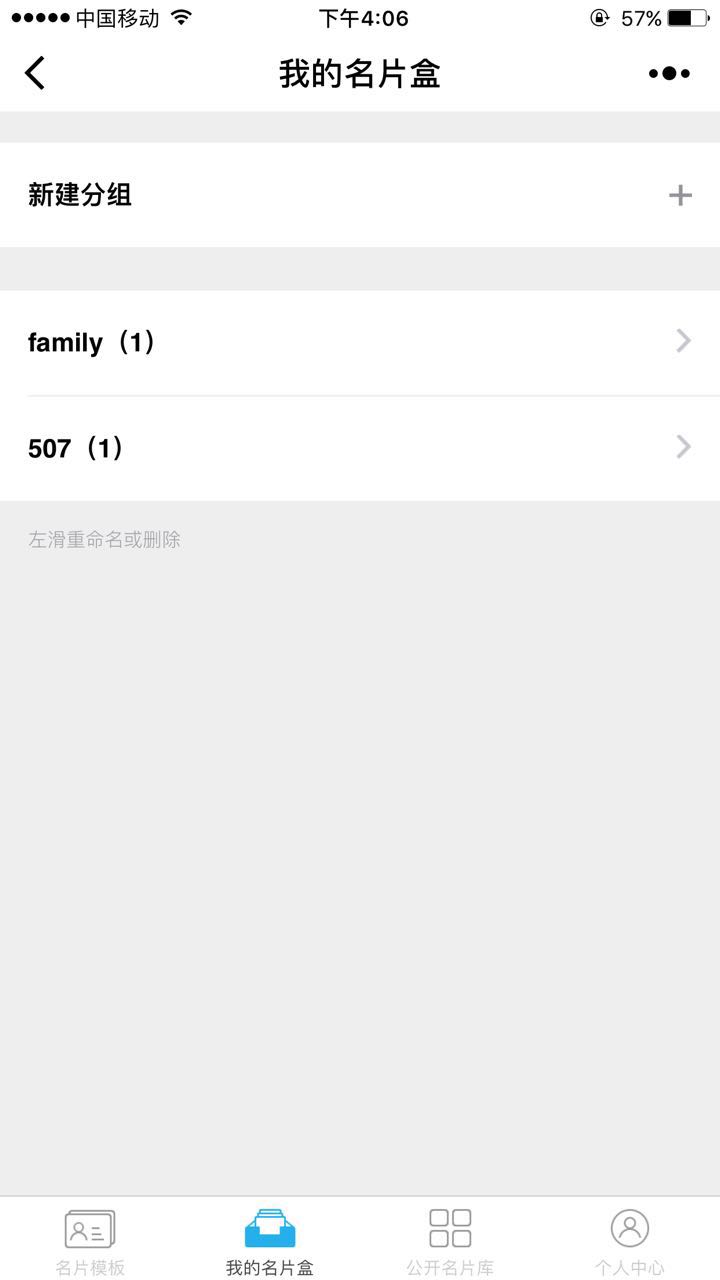The width and height of the screenshot is (720, 1280).
Task: Create a new group with 新建分组
Action: pyautogui.click(x=360, y=195)
